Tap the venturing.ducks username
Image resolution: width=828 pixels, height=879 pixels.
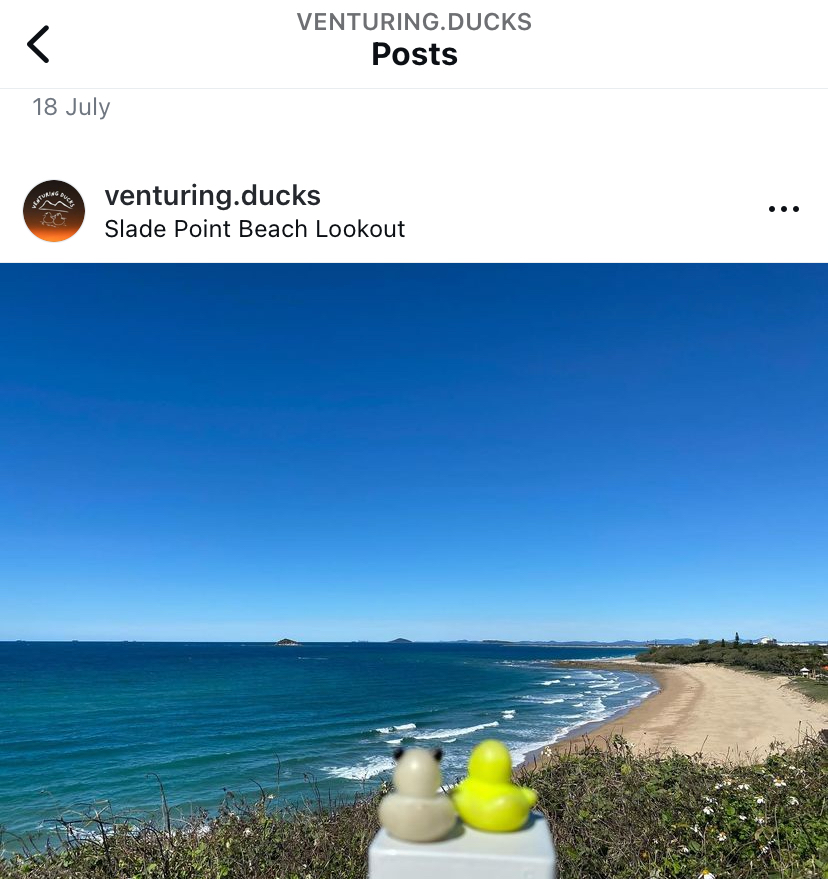point(212,195)
